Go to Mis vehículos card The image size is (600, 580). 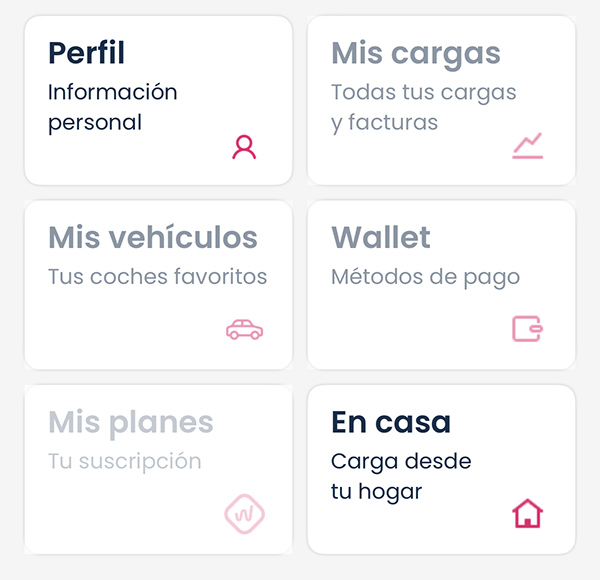(158, 284)
